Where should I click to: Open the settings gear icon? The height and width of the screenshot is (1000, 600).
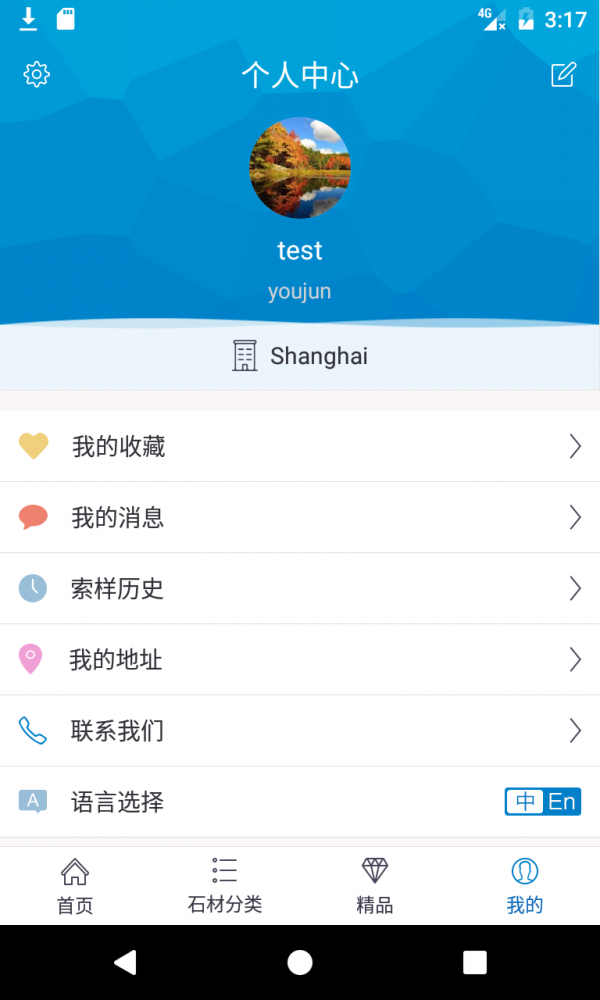coord(37,75)
